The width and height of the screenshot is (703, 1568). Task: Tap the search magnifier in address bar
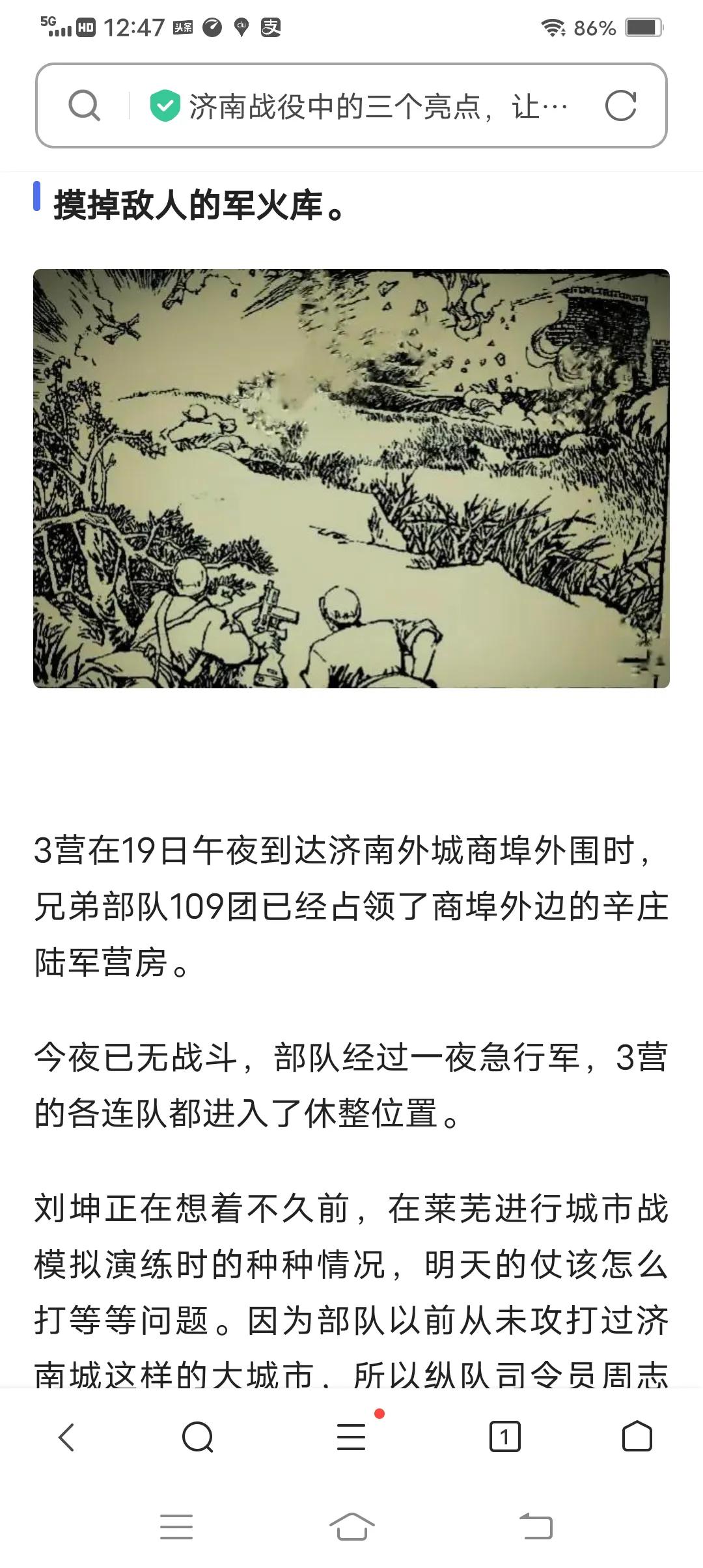[84, 105]
